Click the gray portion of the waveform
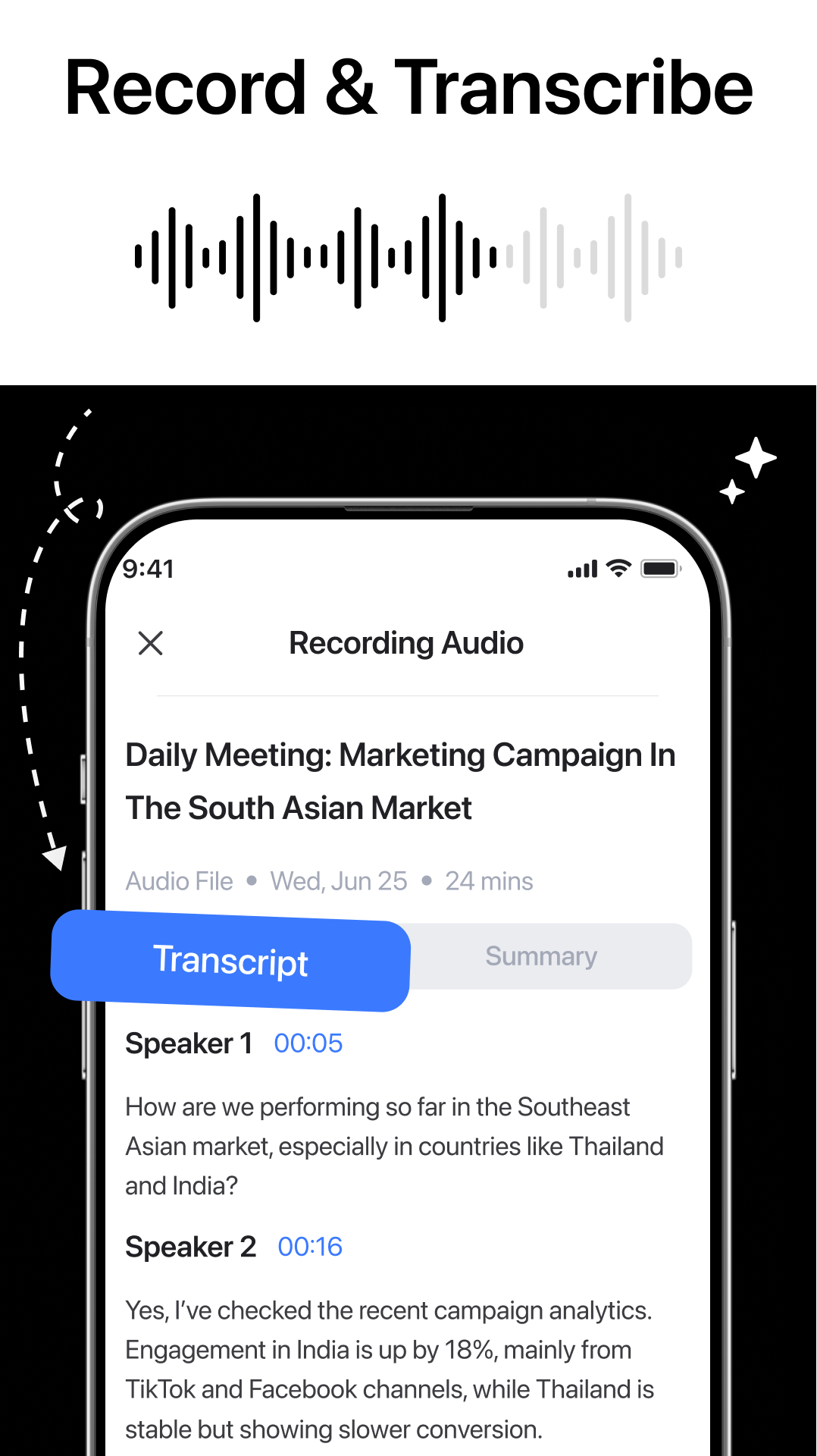Image resolution: width=817 pixels, height=1456 pixels. point(599,258)
